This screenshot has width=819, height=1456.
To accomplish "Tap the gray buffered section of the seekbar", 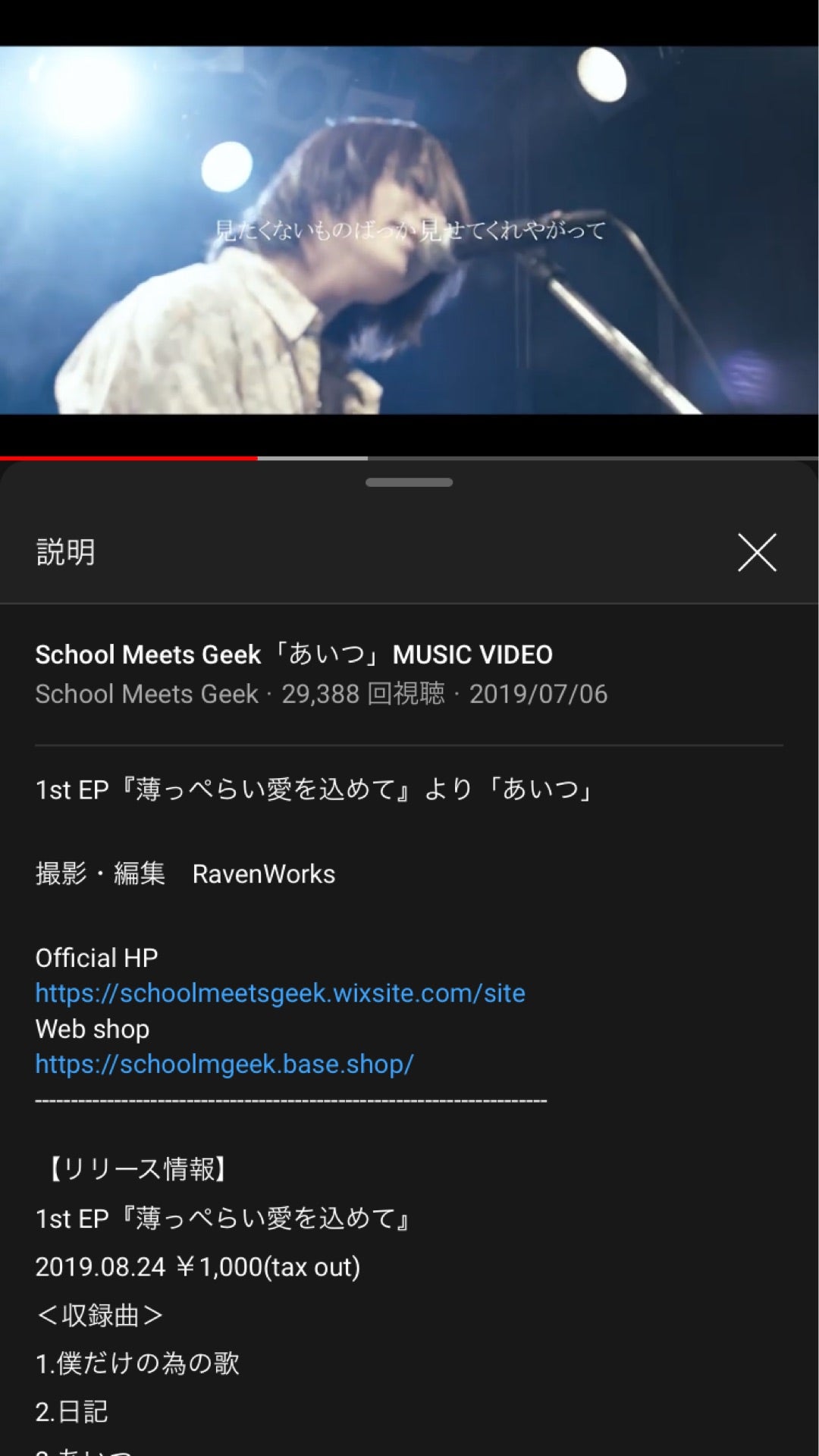I will point(311,458).
